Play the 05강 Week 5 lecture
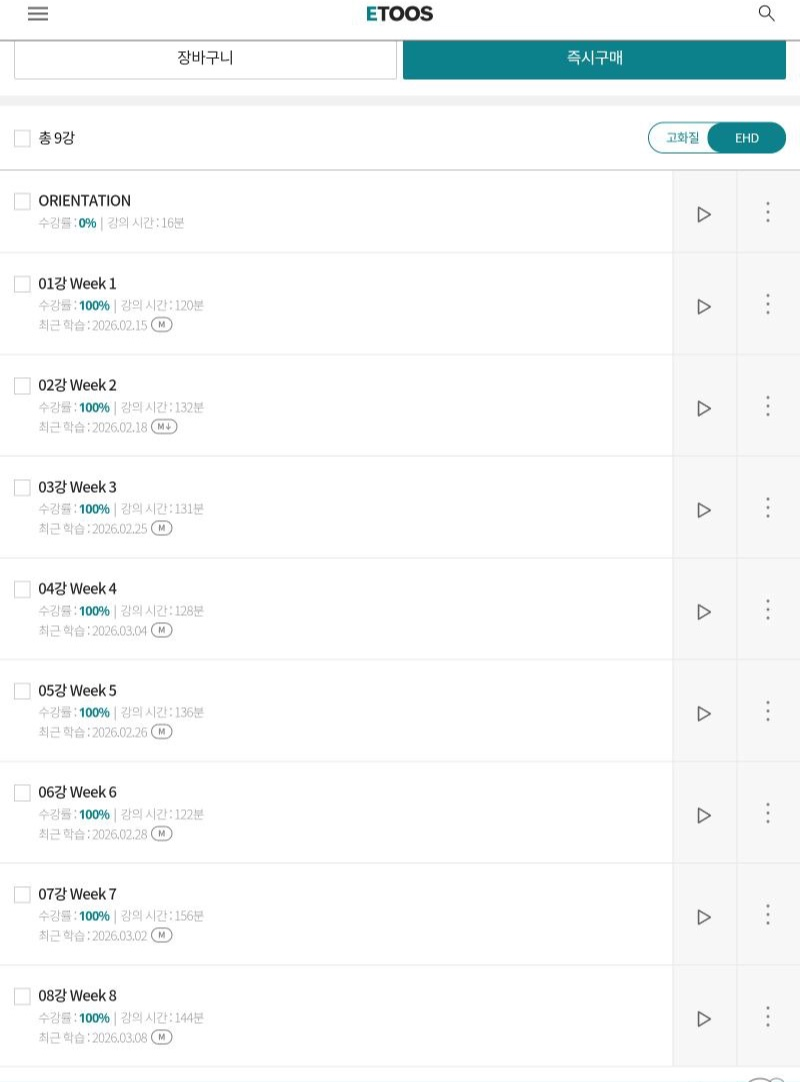 (704, 713)
